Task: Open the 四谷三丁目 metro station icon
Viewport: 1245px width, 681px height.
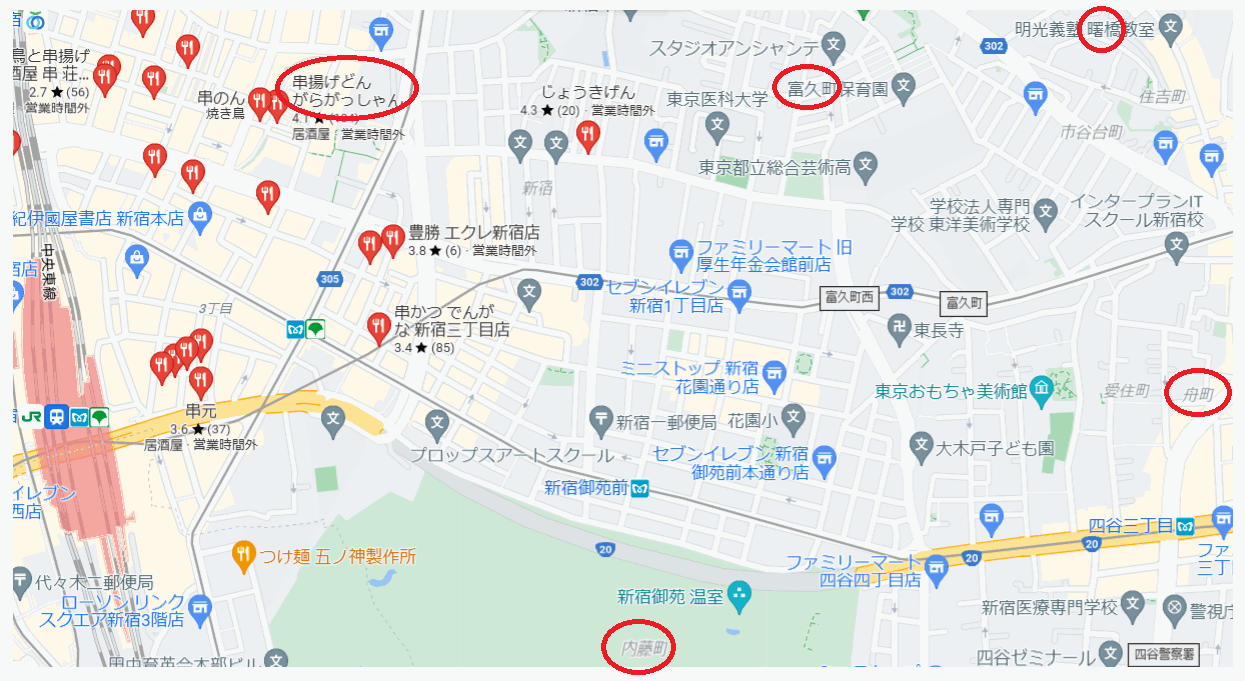Action: pos(1186,525)
